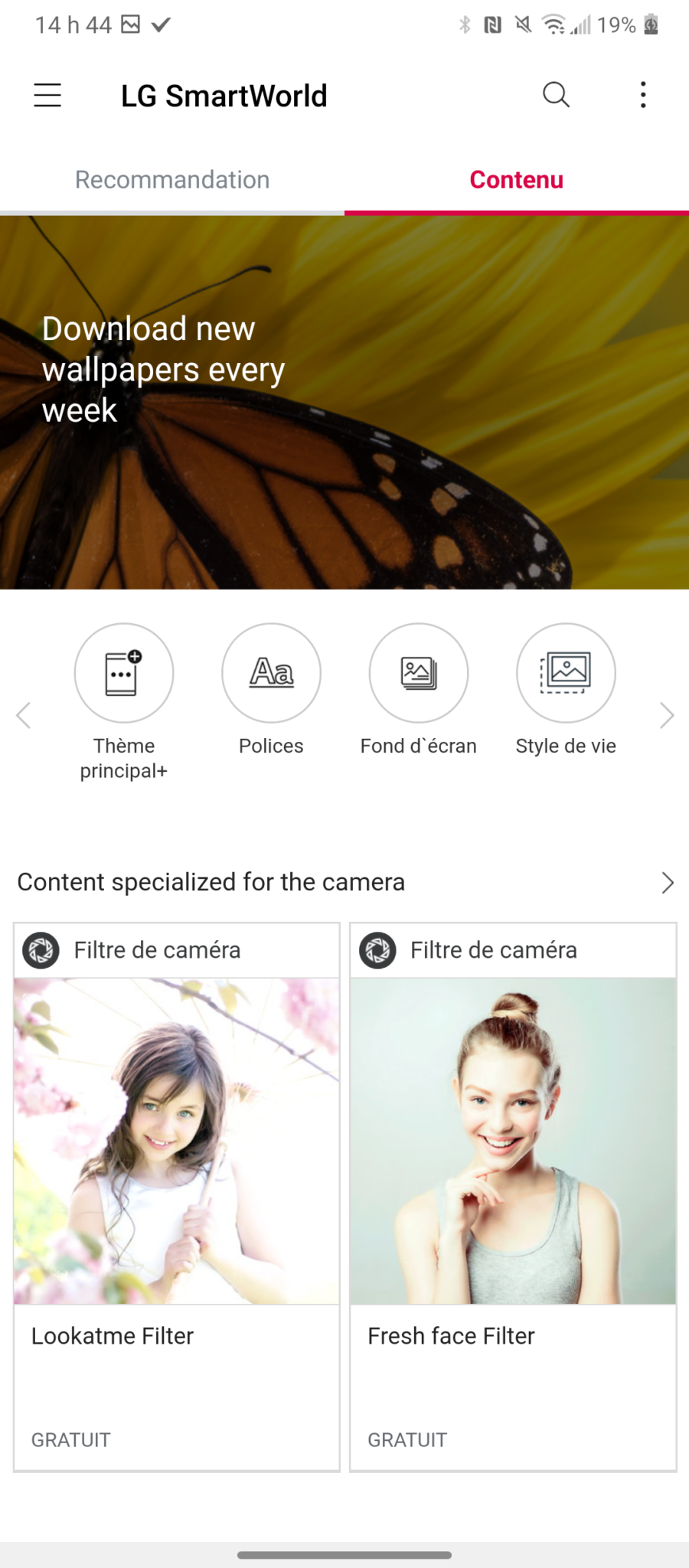Image resolution: width=689 pixels, height=1568 pixels.
Task: Open the wallpapers download banner
Action: 344,402
